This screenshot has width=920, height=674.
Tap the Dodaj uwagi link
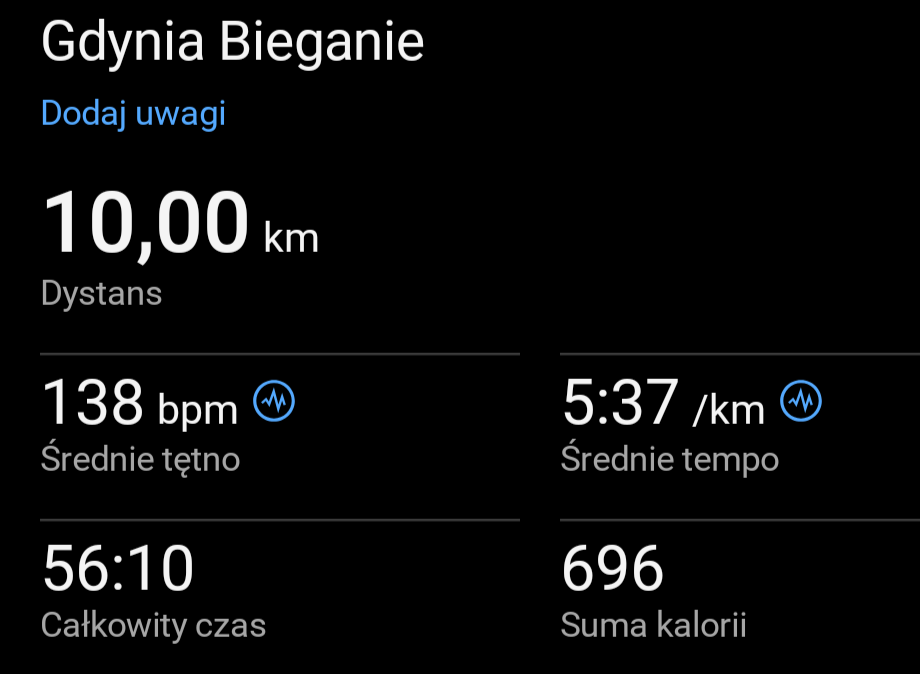coord(133,113)
